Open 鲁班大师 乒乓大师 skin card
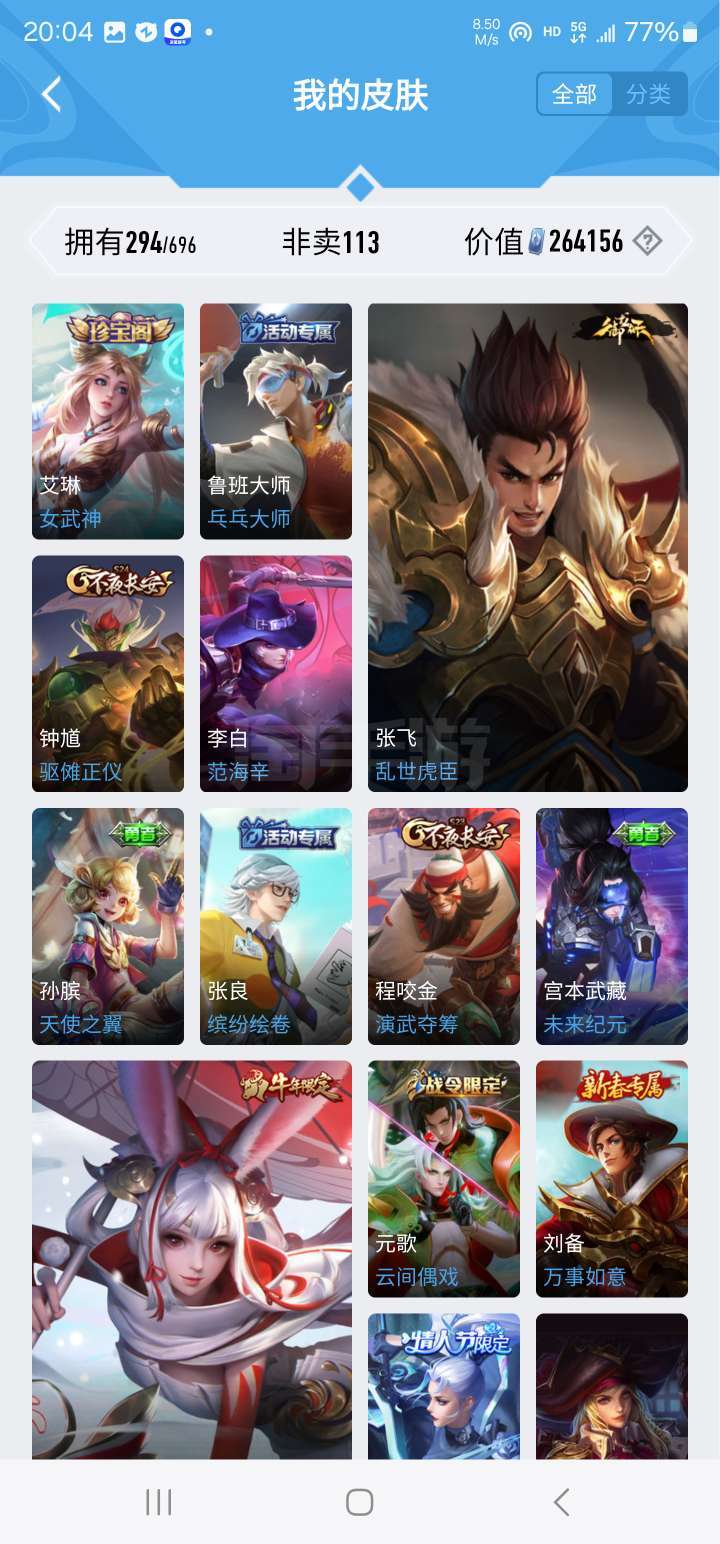The image size is (720, 1544). (276, 421)
